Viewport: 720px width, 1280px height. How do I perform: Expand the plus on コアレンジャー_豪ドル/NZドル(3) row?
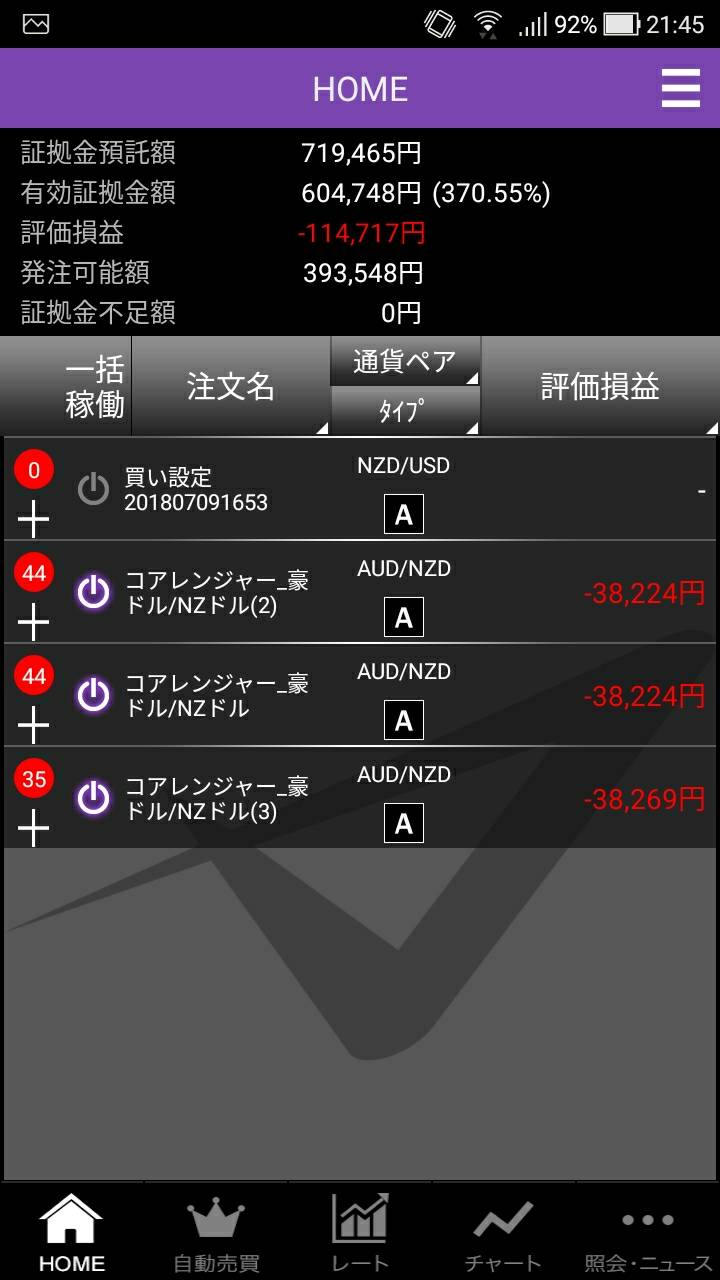(34, 828)
